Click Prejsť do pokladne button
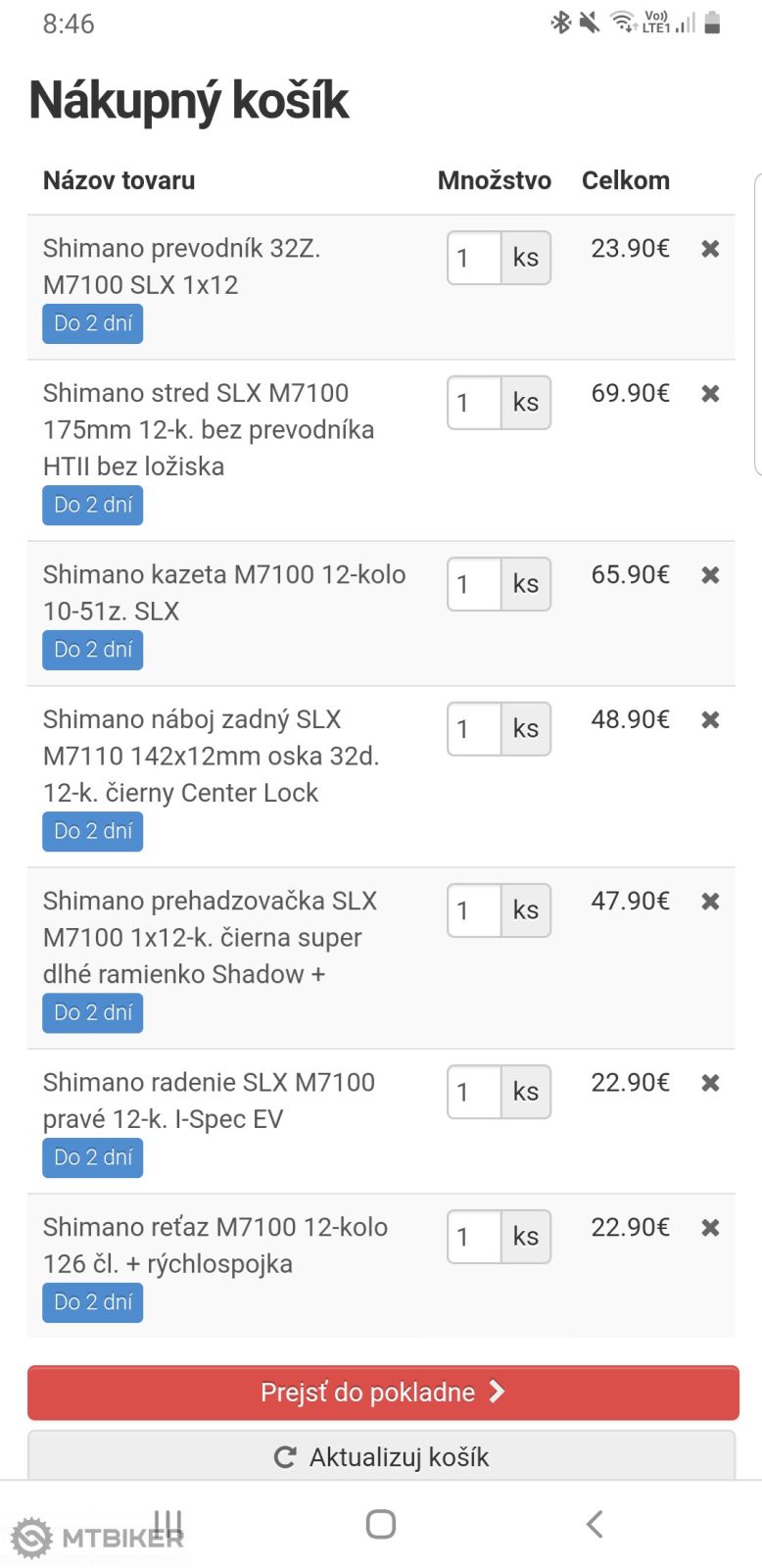 [381, 1392]
